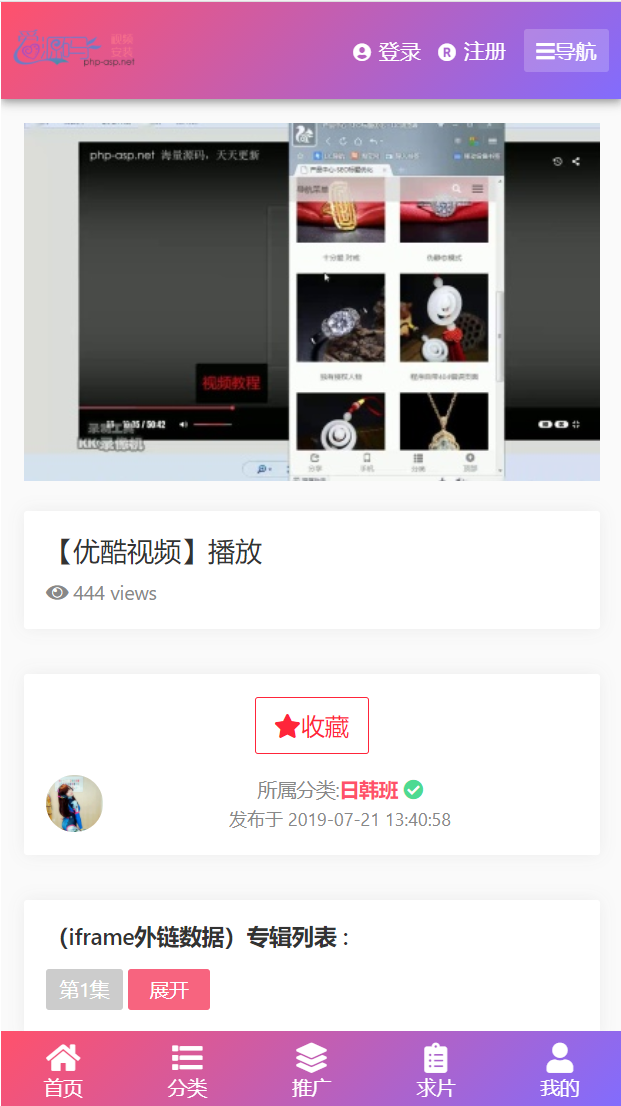Open the uploader's avatar profile
621x1106 pixels.
(x=74, y=803)
